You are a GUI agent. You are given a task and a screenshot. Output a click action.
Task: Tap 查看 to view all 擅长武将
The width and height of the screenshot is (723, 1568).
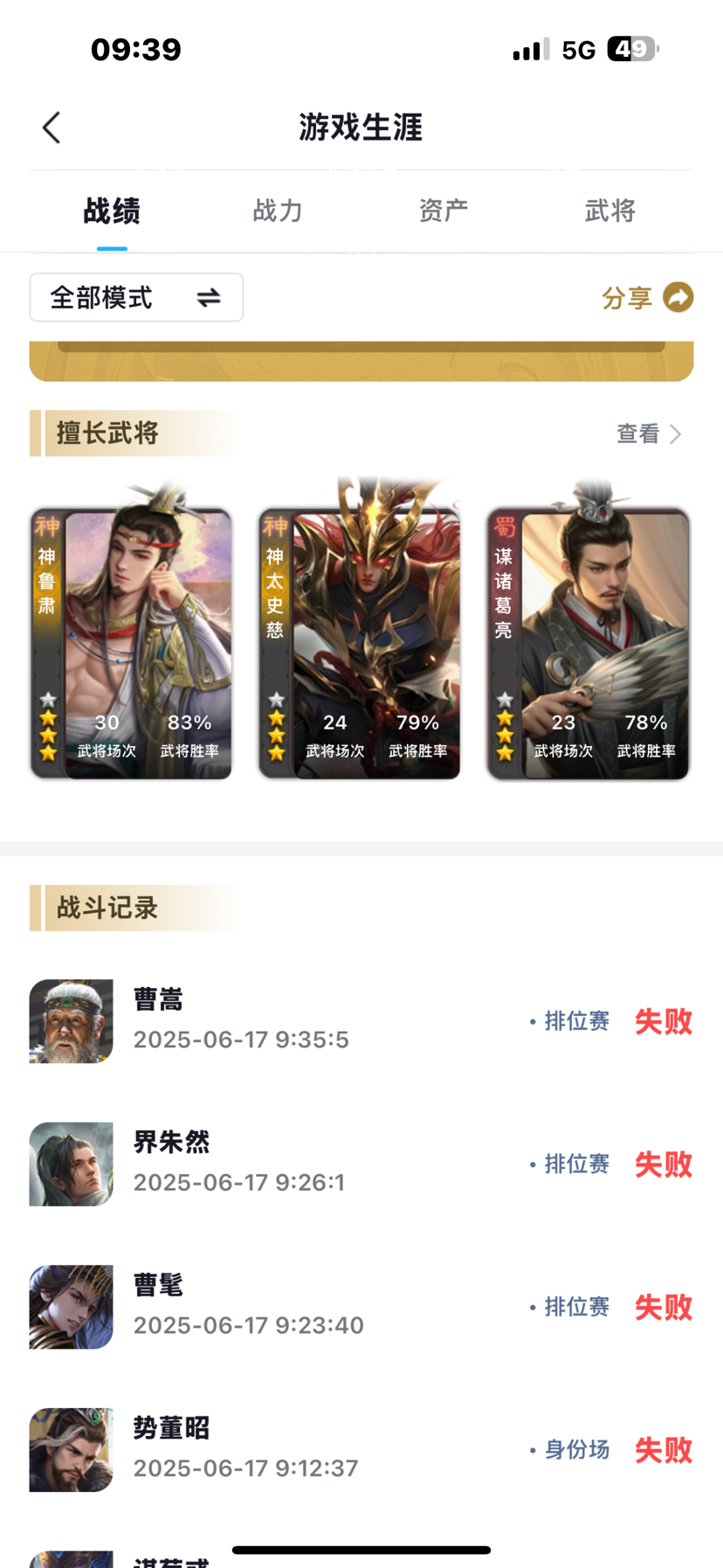[x=648, y=434]
